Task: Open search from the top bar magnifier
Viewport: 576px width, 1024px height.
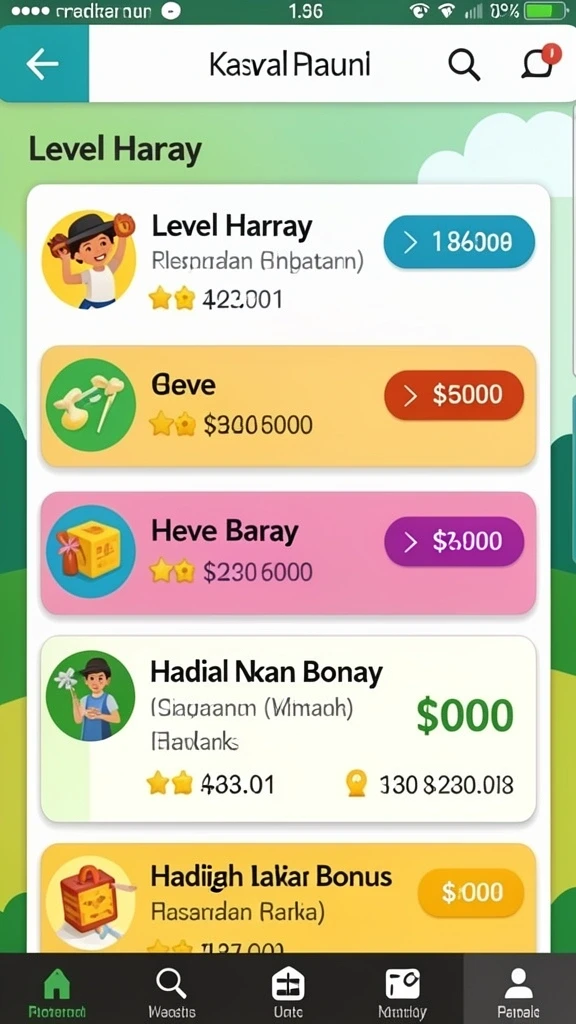Action: point(464,65)
